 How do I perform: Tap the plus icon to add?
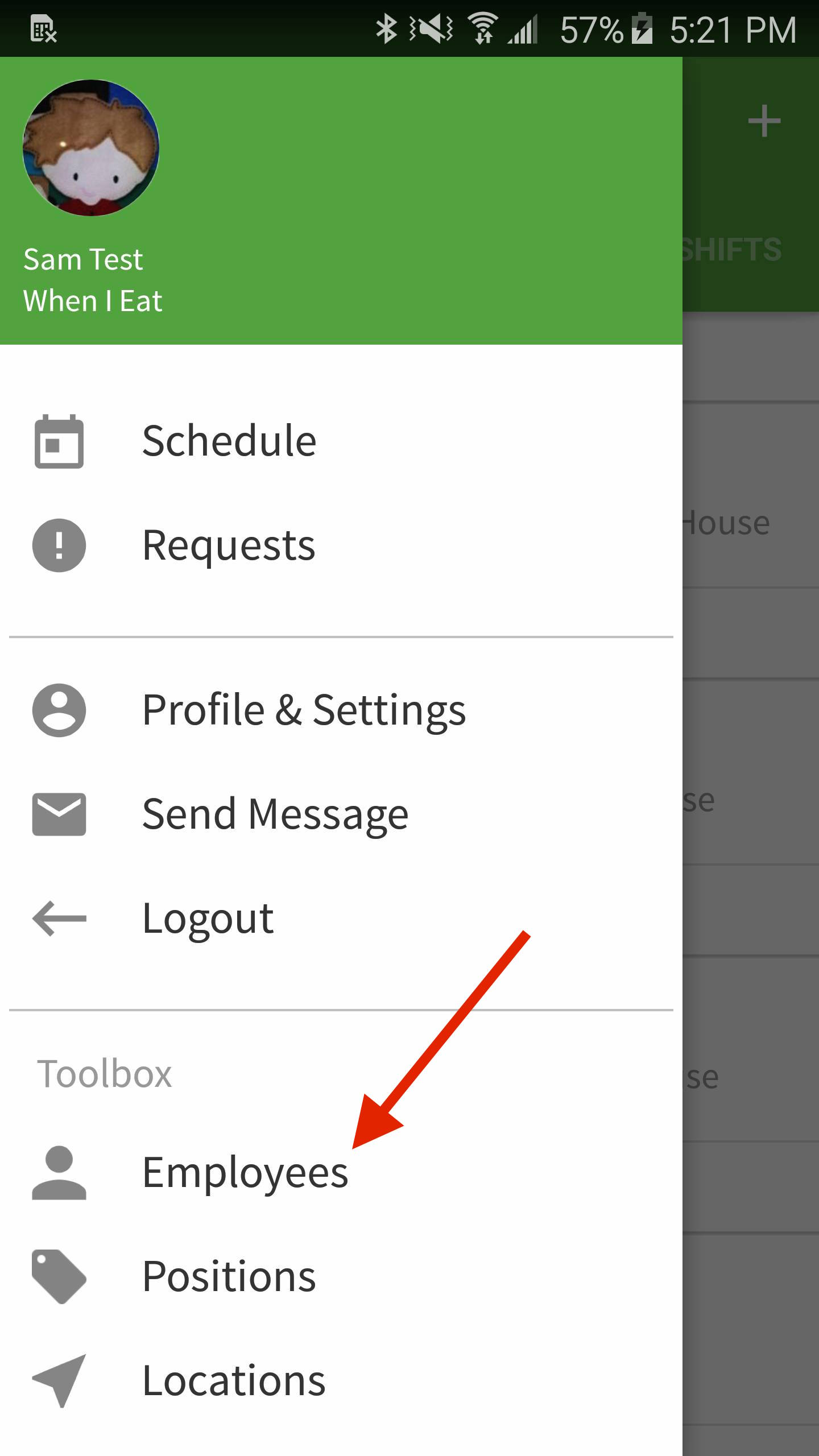(x=764, y=121)
